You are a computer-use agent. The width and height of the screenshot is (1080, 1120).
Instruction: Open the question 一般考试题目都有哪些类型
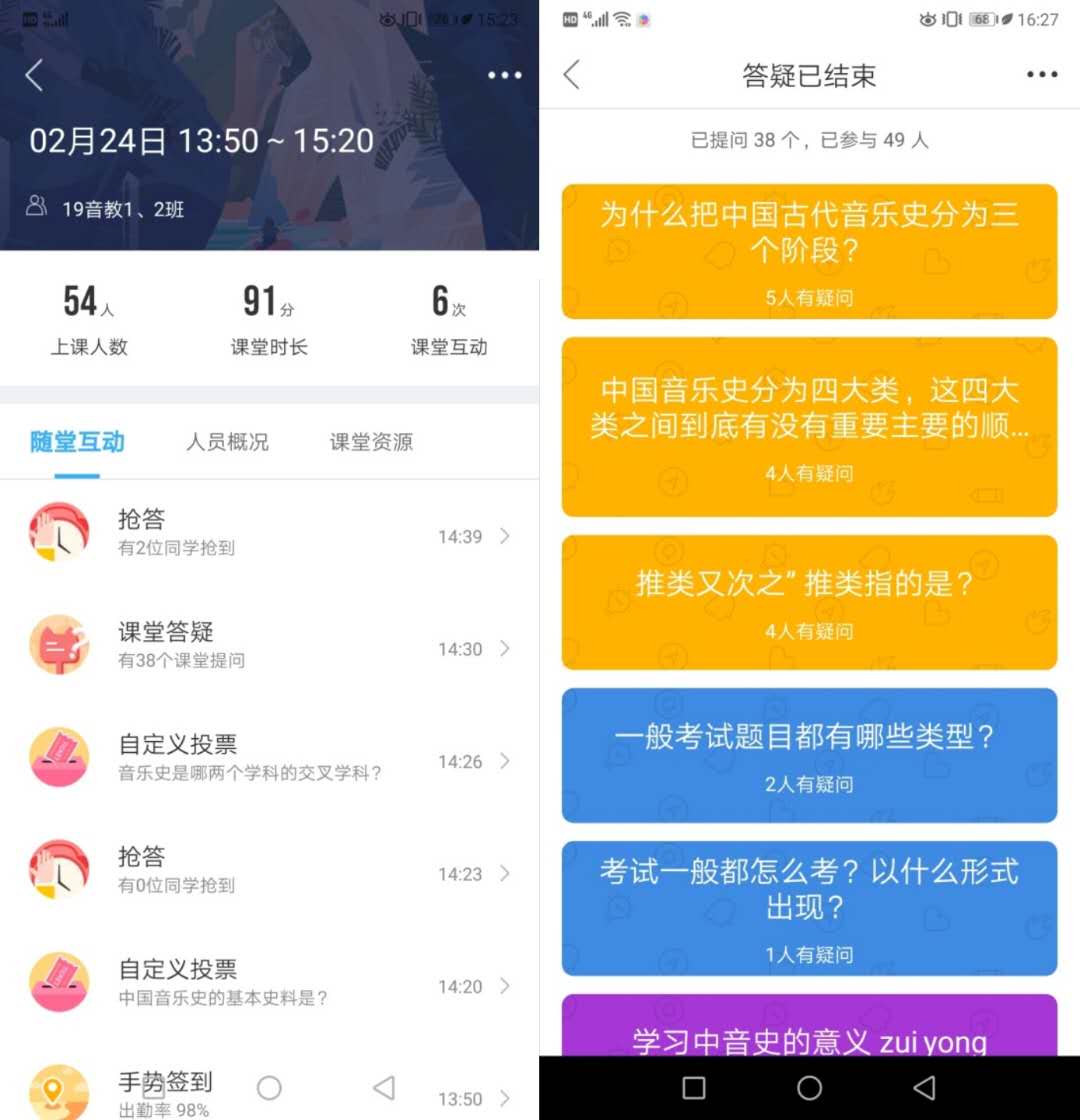(809, 755)
